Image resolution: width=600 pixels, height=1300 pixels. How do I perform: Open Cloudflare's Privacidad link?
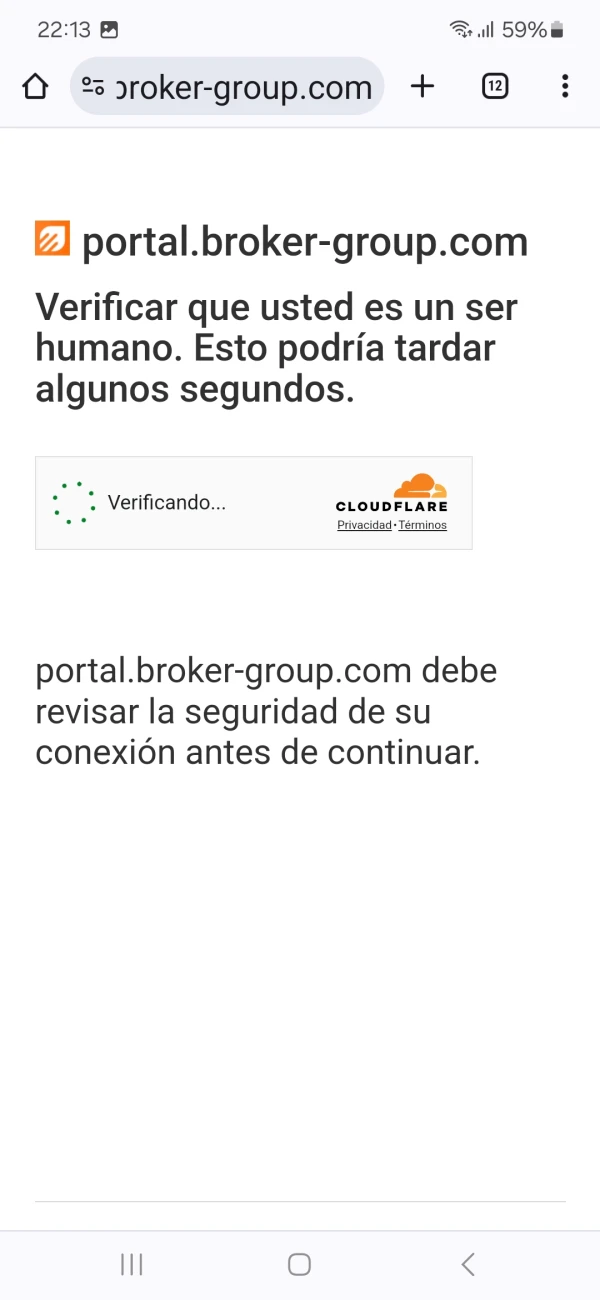[x=364, y=525]
